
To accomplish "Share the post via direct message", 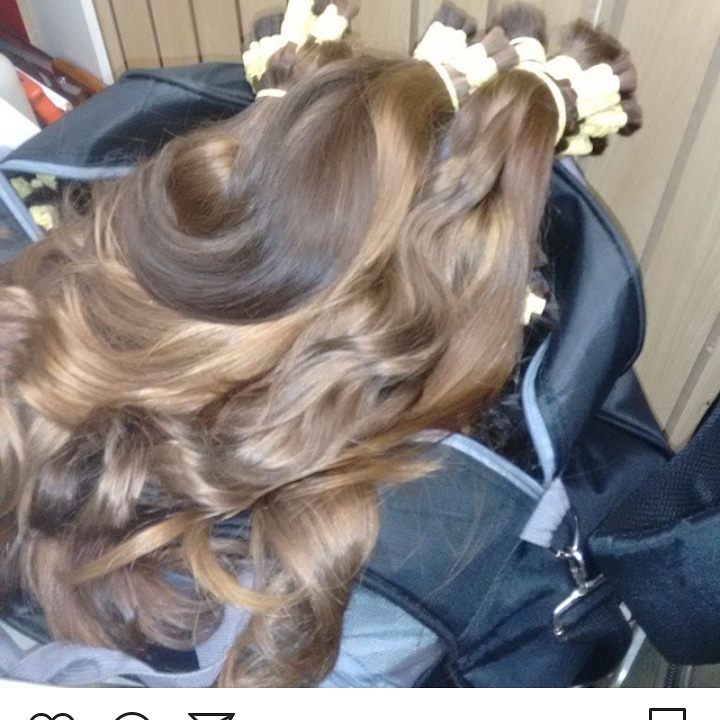I will [210, 716].
